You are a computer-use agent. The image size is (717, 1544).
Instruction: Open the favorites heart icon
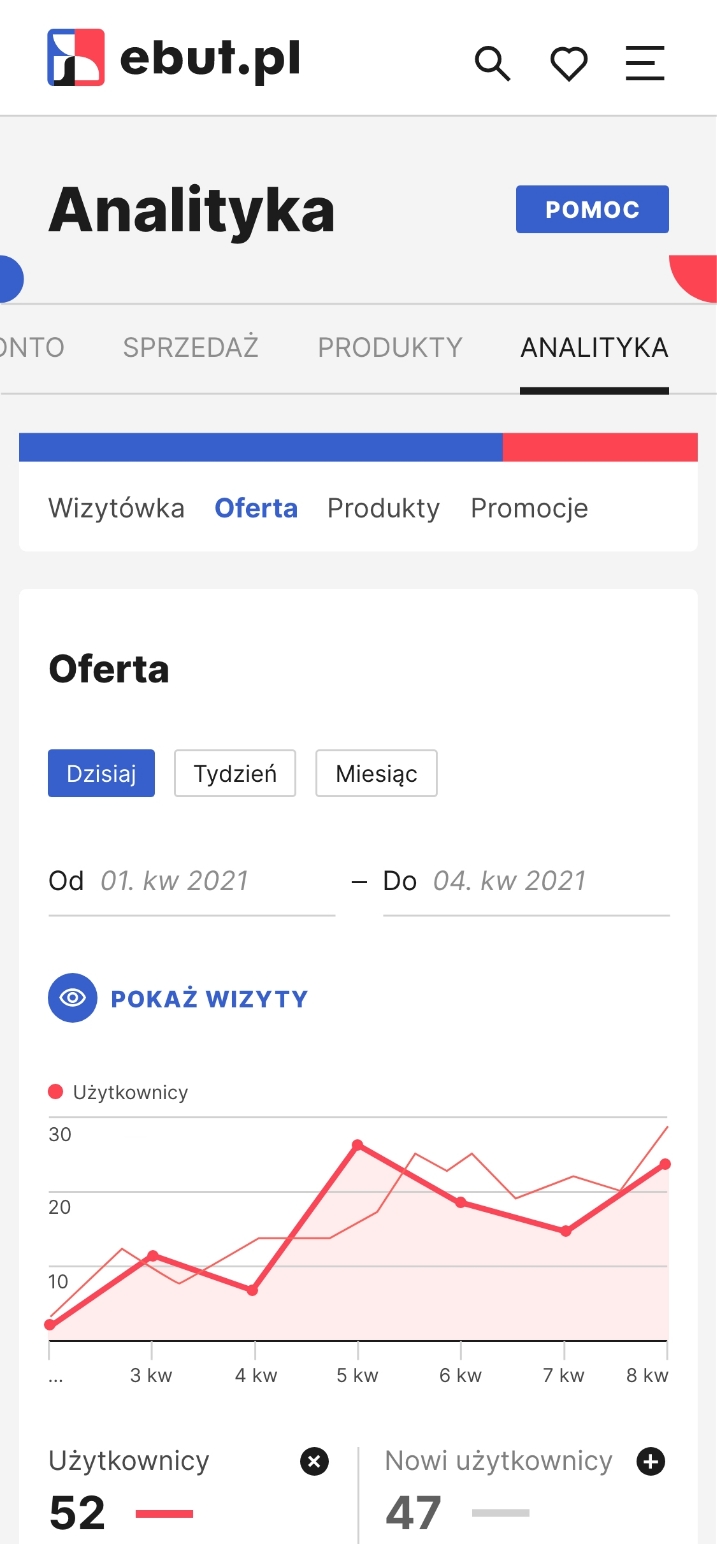tap(569, 65)
